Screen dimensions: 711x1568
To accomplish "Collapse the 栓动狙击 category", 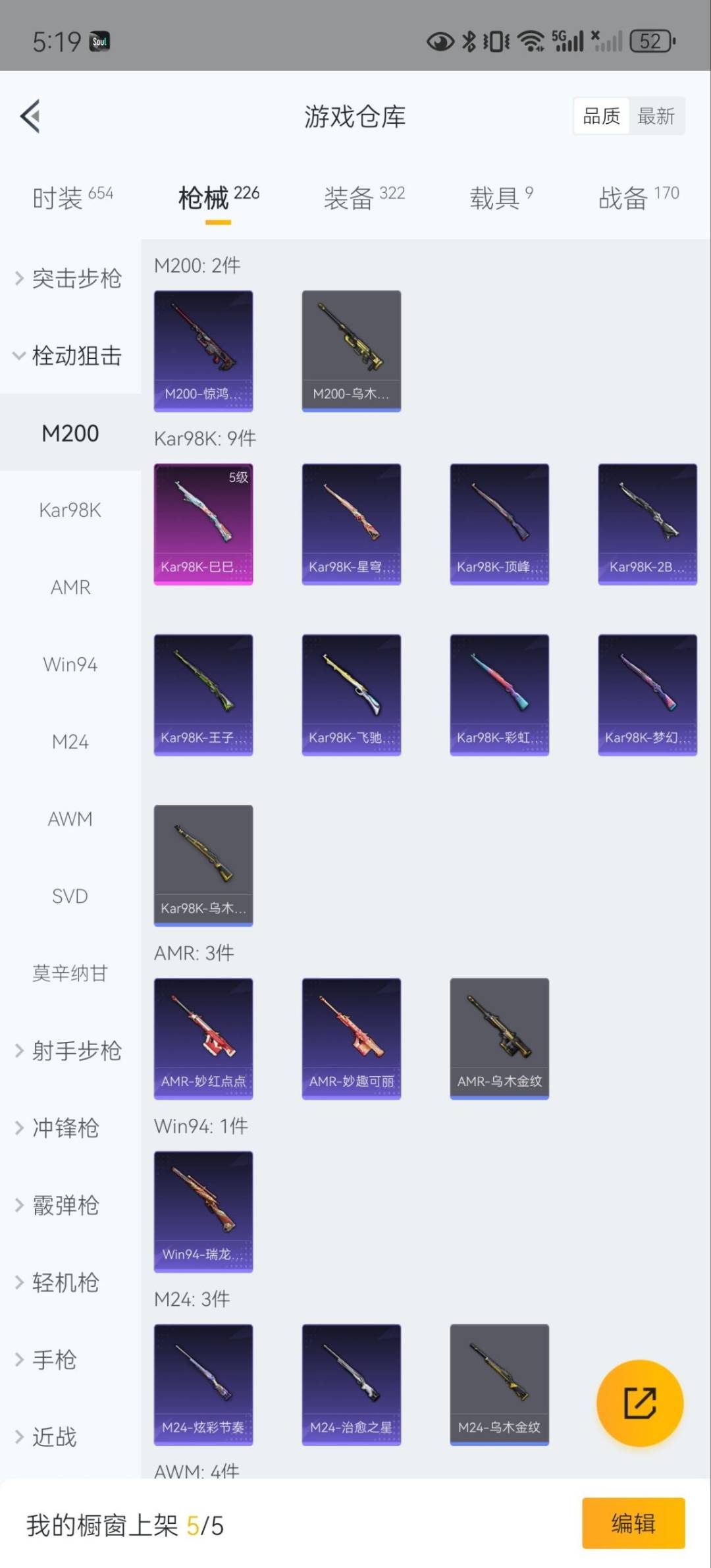I will 69,356.
